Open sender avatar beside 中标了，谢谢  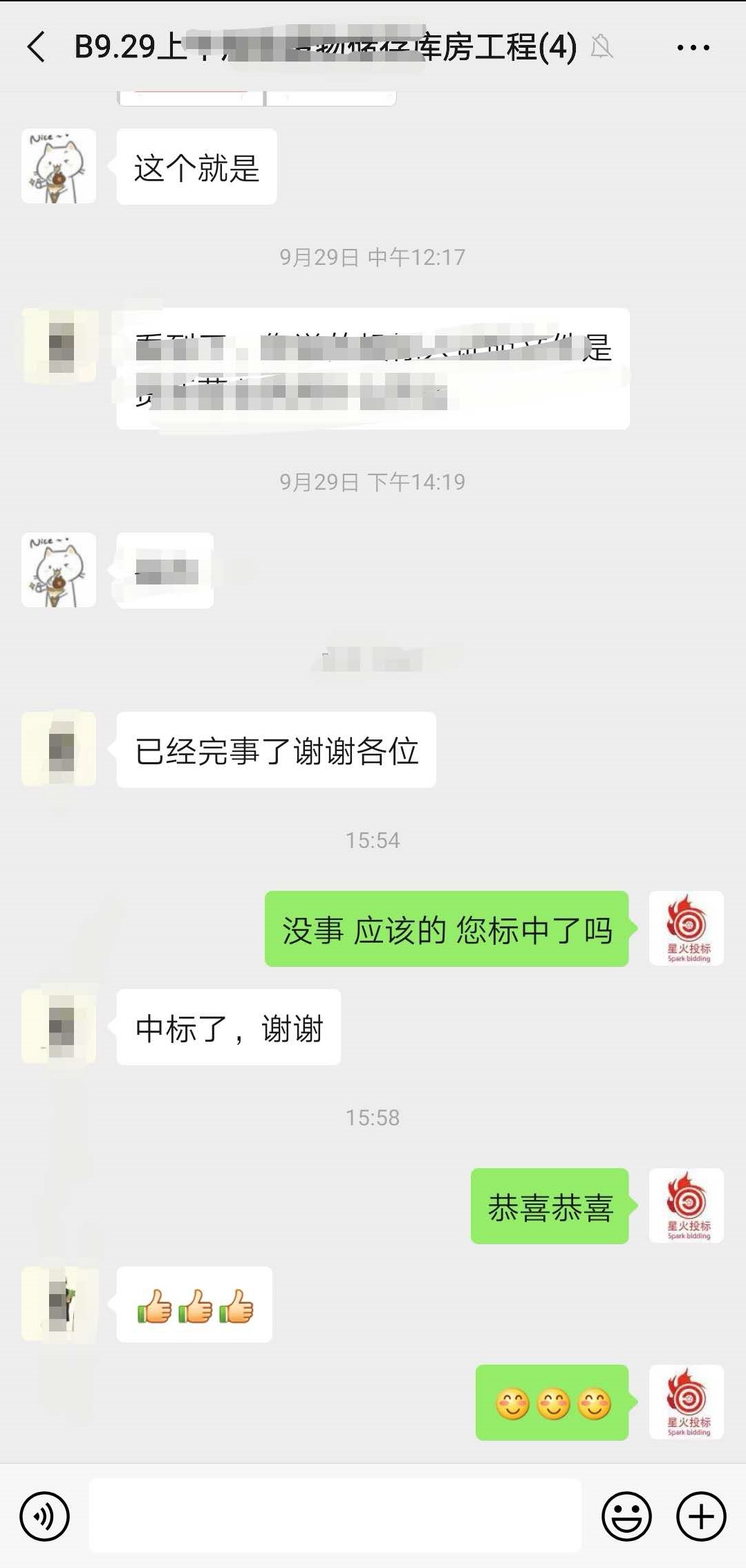coord(59,1026)
